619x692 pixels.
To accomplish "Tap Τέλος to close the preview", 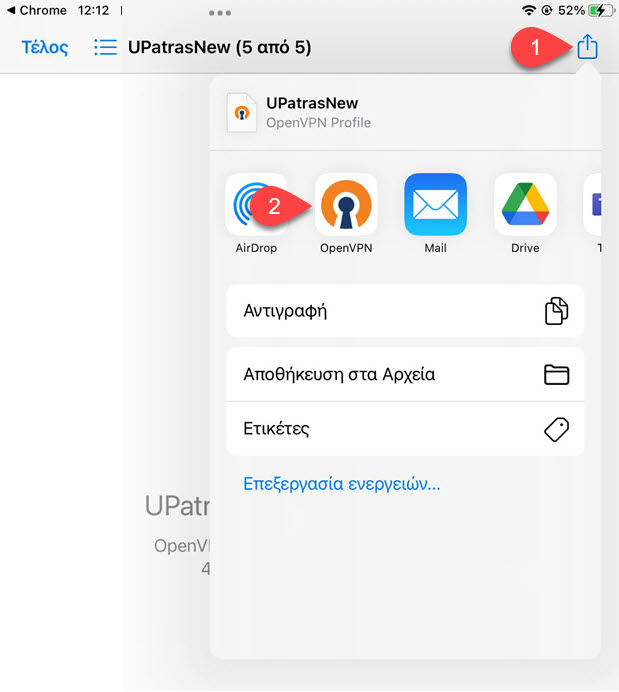I will (45, 47).
